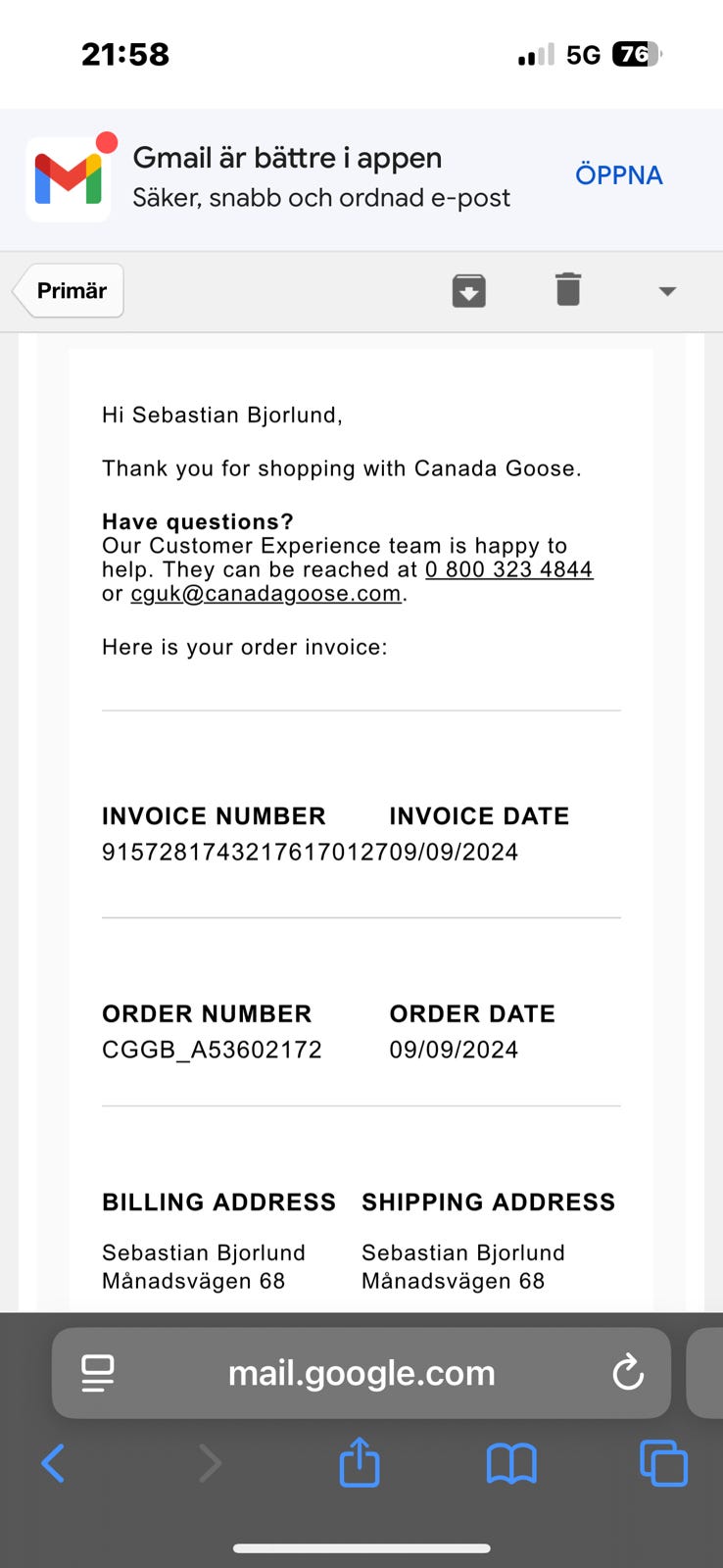Open Safari bookmarks
This screenshot has height=1568, width=723.
511,1464
